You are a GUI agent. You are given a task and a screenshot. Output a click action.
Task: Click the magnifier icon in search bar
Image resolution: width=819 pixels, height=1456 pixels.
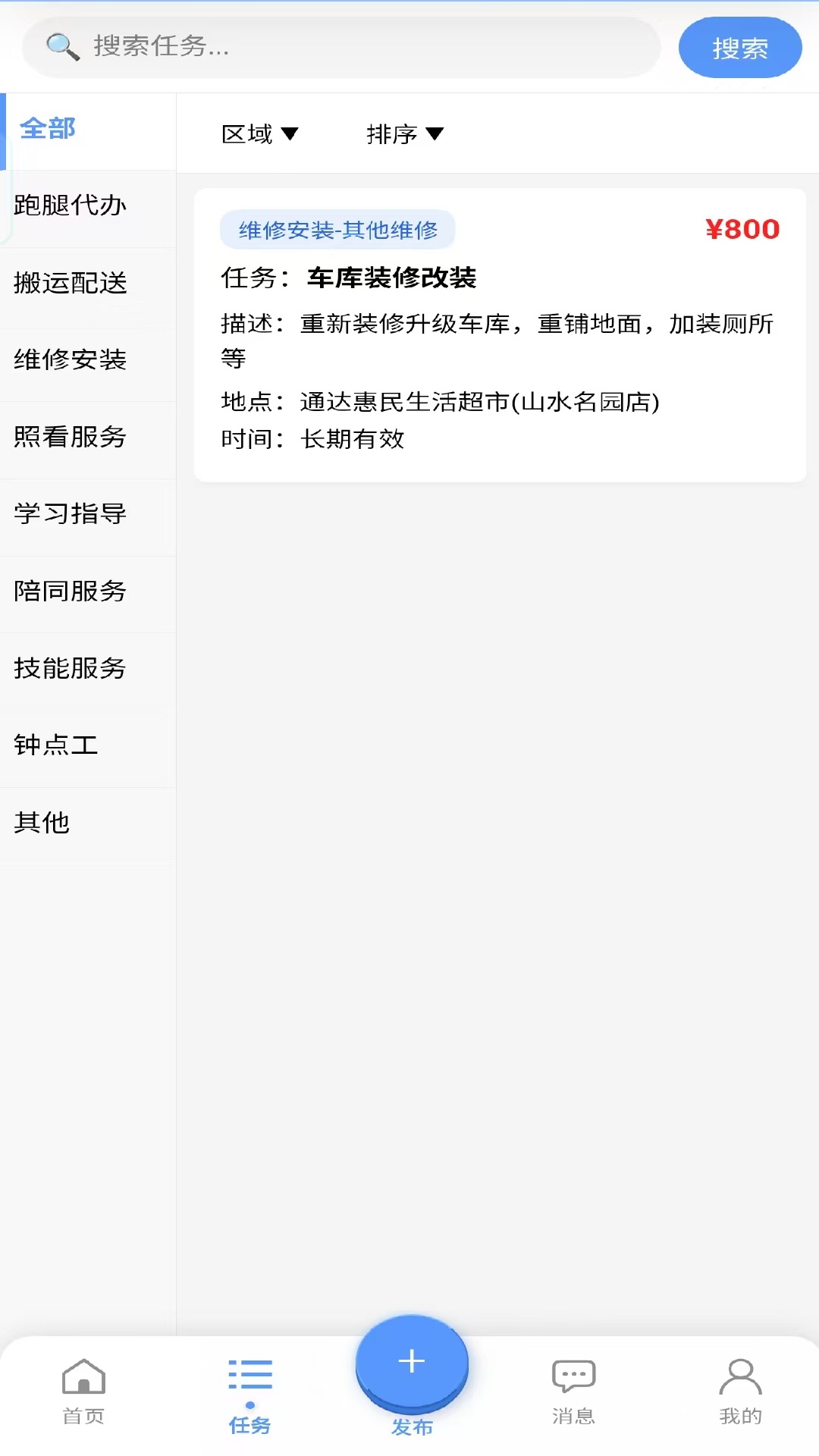62,47
